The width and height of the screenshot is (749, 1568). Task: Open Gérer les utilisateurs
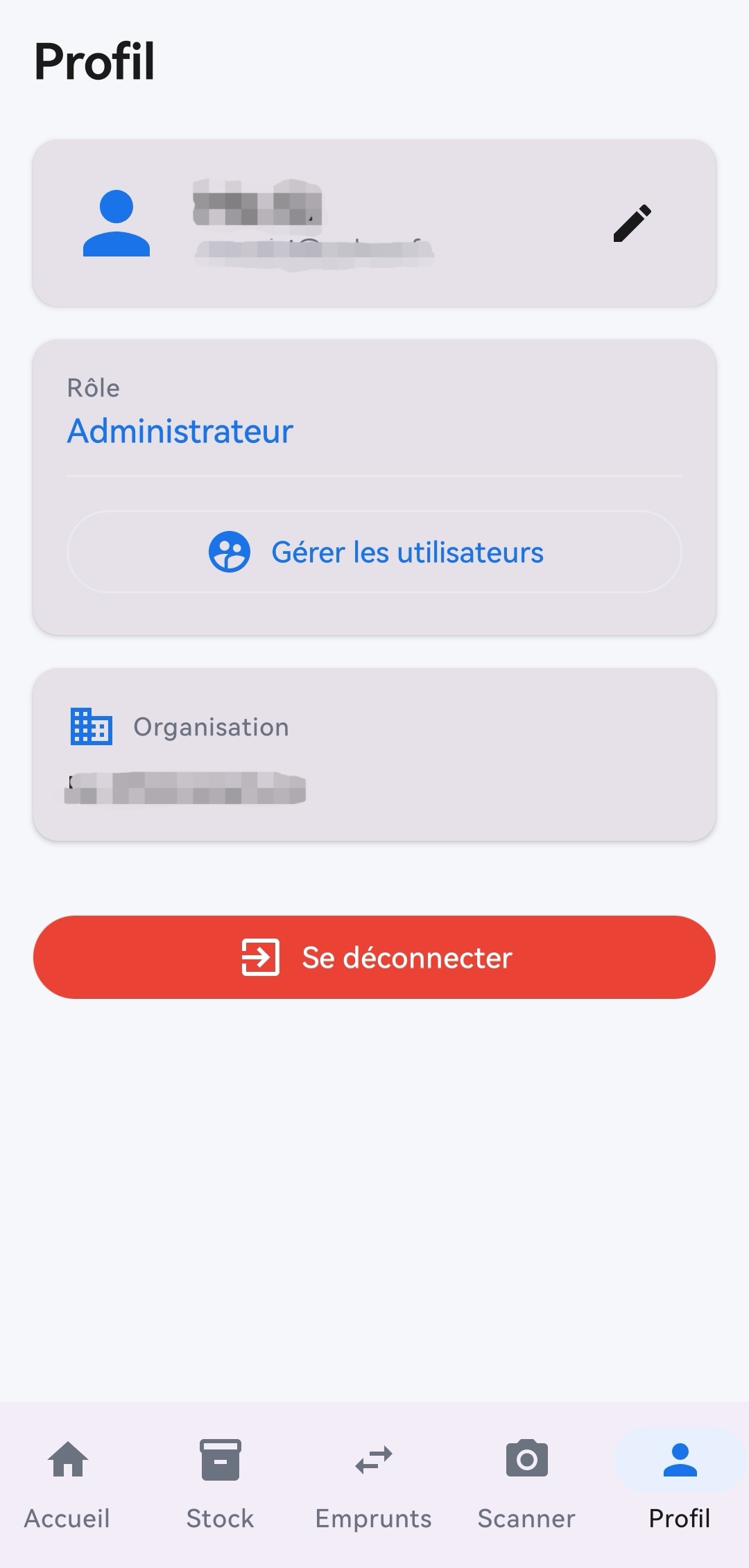pyautogui.click(x=374, y=552)
